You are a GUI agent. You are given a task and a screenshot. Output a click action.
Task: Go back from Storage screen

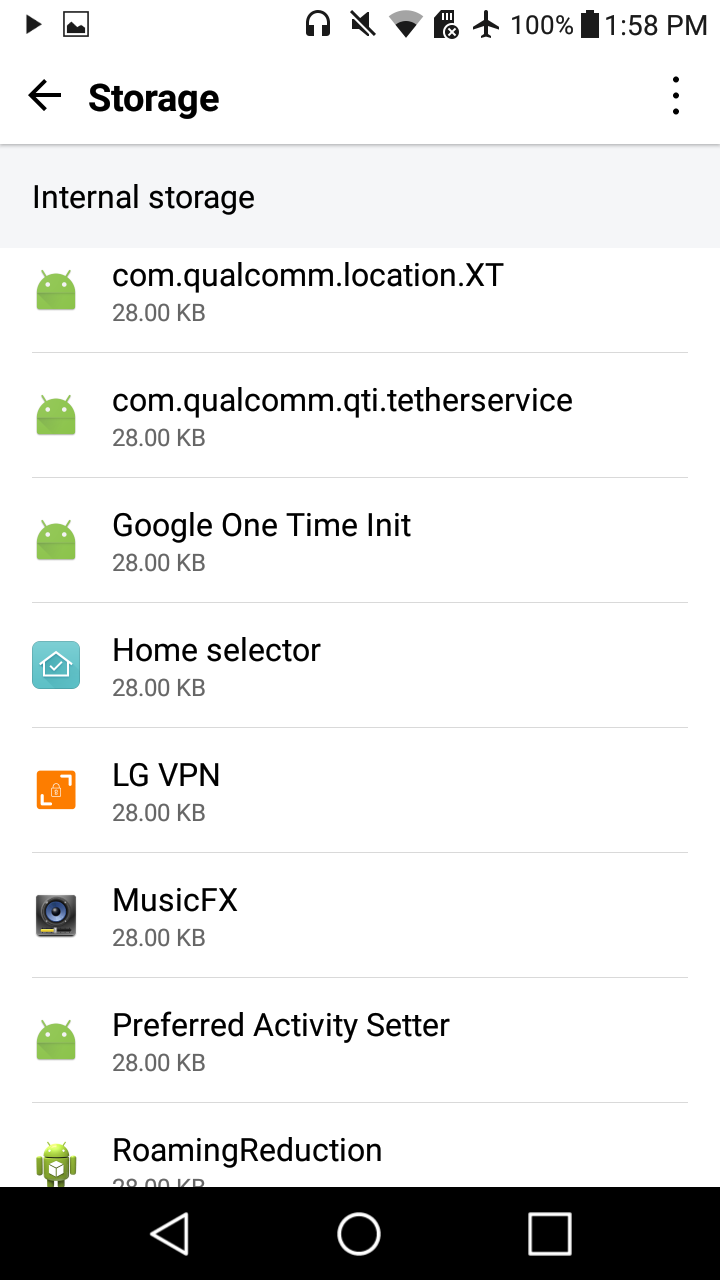pos(45,97)
